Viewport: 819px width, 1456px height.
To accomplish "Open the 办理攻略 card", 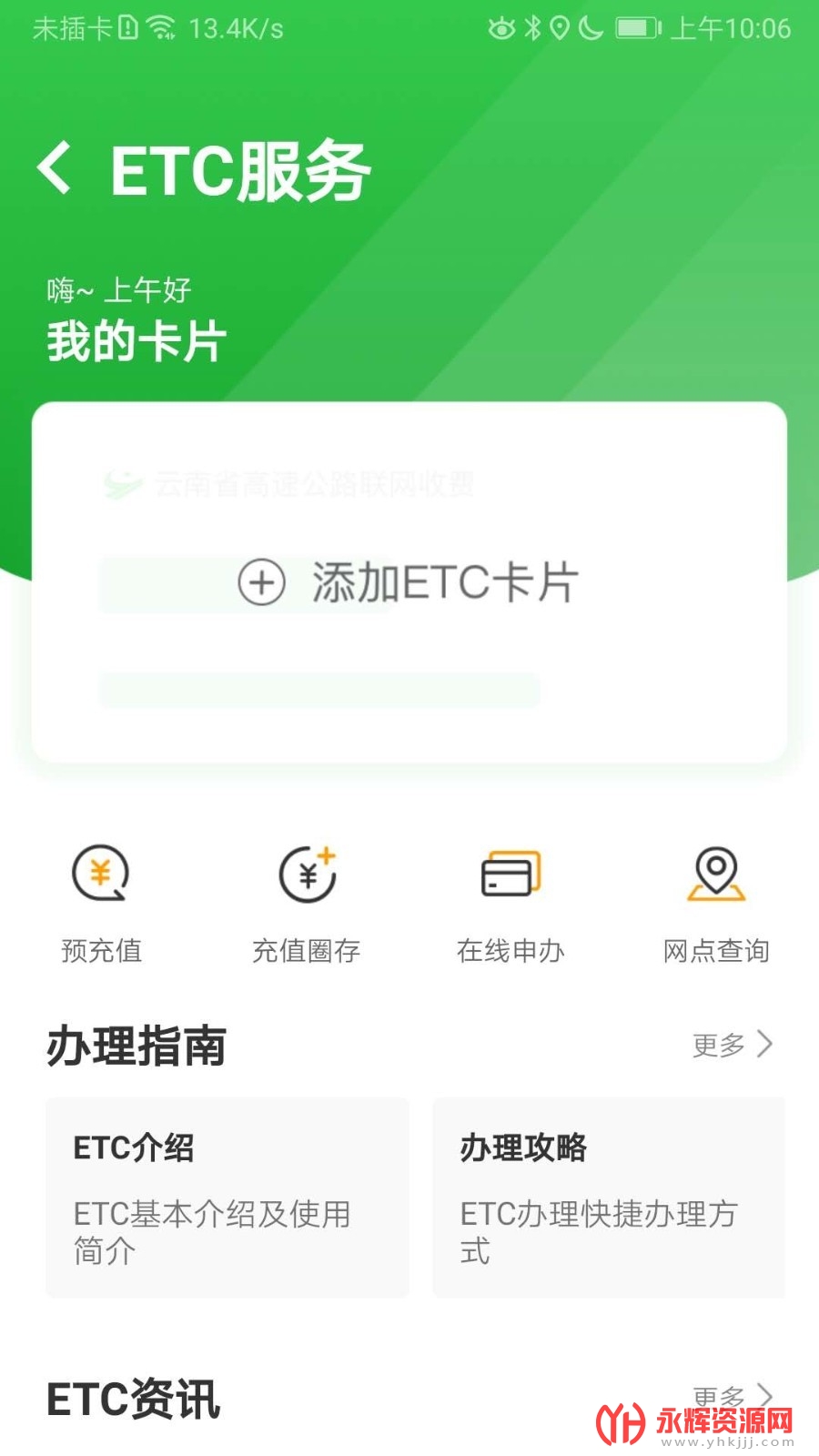I will tap(608, 1197).
